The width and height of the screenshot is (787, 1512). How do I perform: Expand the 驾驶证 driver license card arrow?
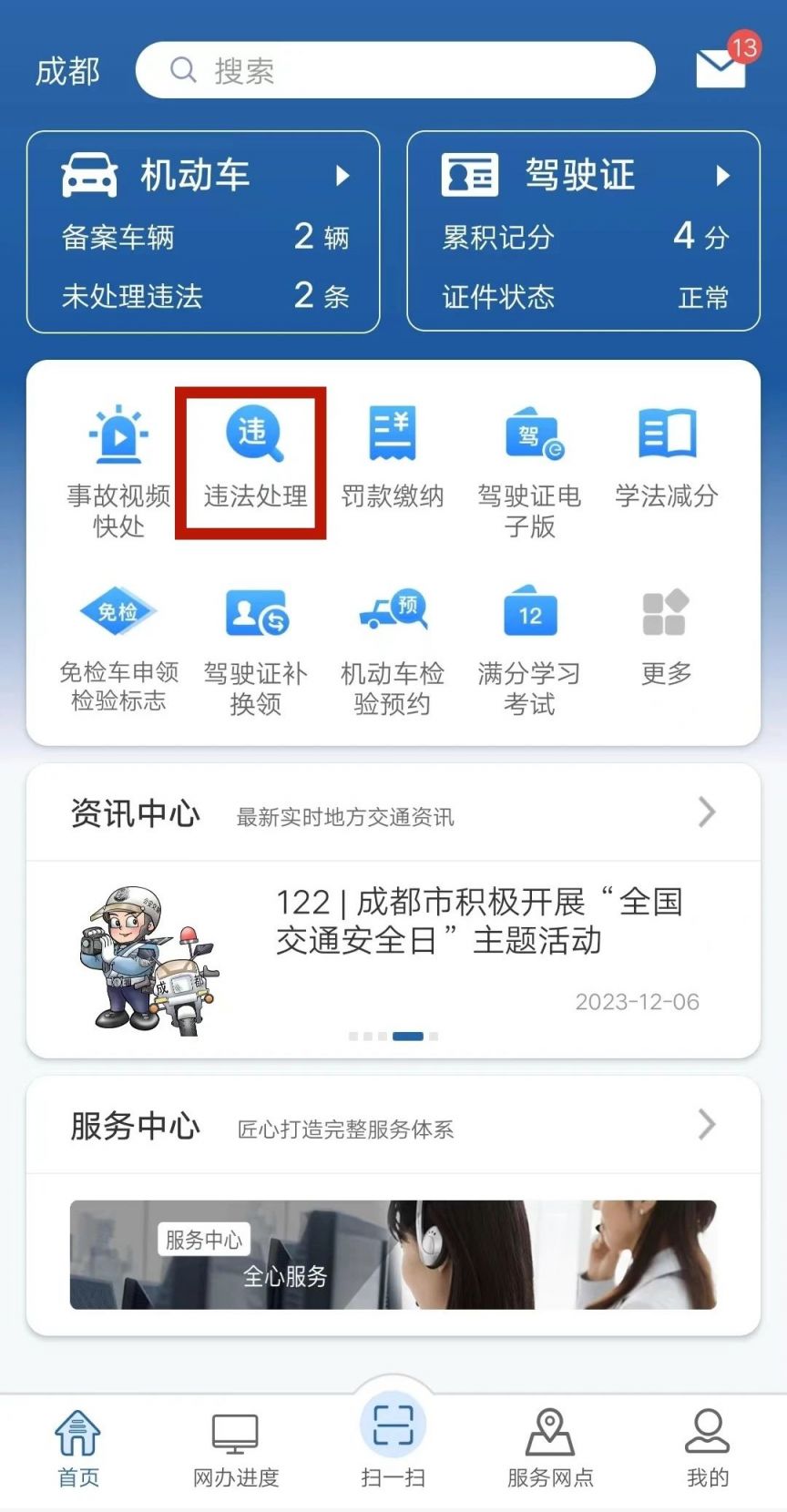coord(722,176)
